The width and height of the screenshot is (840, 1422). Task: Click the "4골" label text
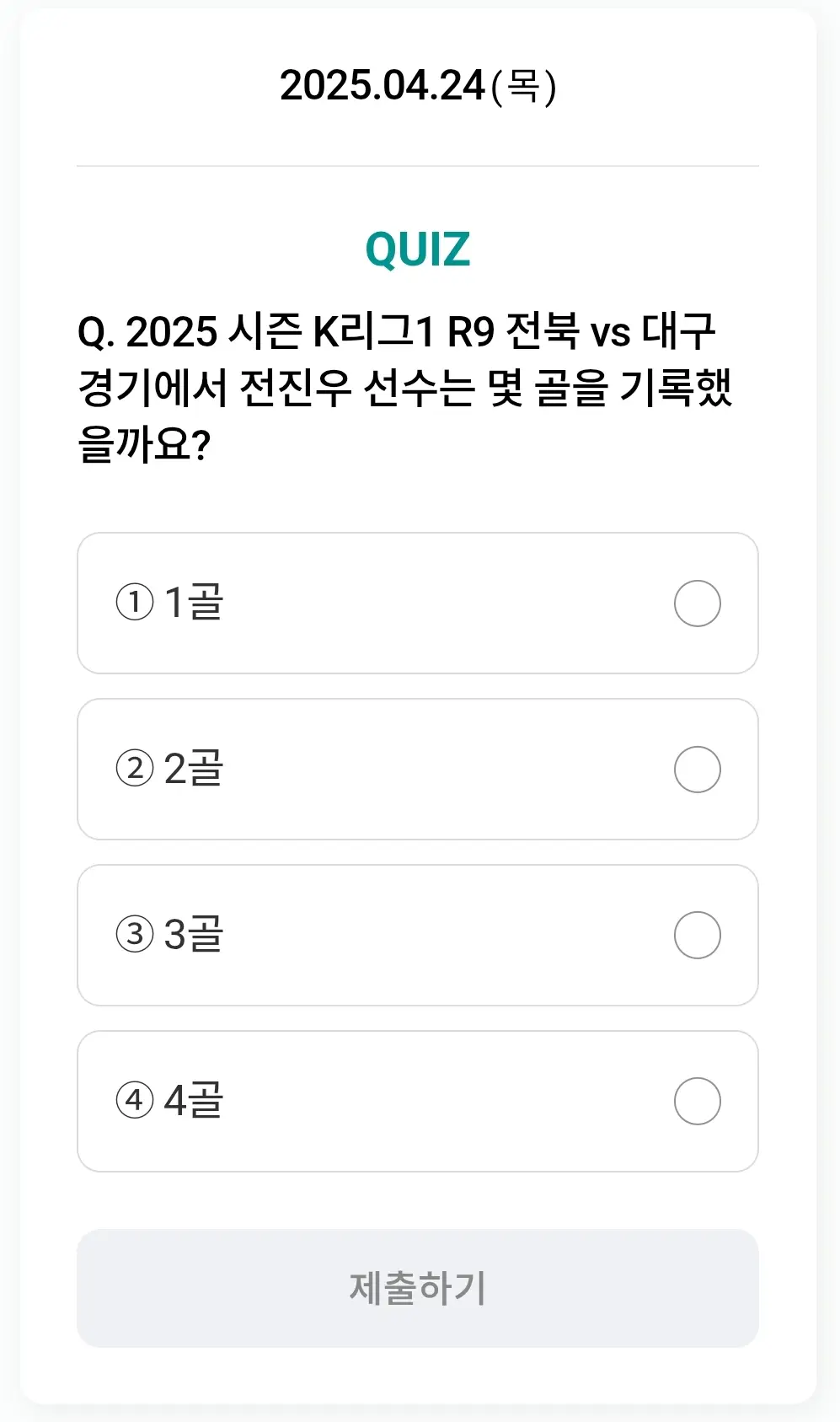point(194,1100)
